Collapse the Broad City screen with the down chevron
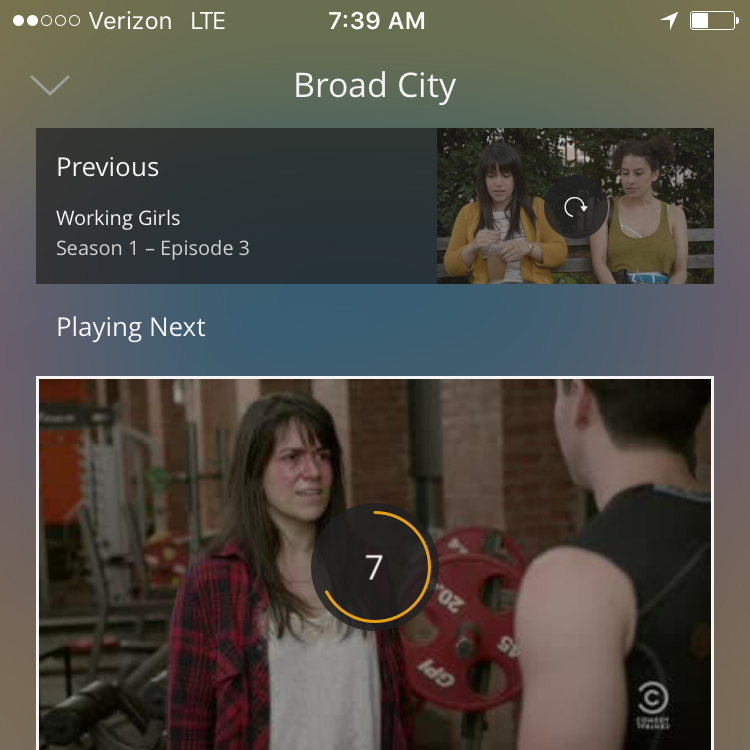The image size is (750, 750). 50,86
